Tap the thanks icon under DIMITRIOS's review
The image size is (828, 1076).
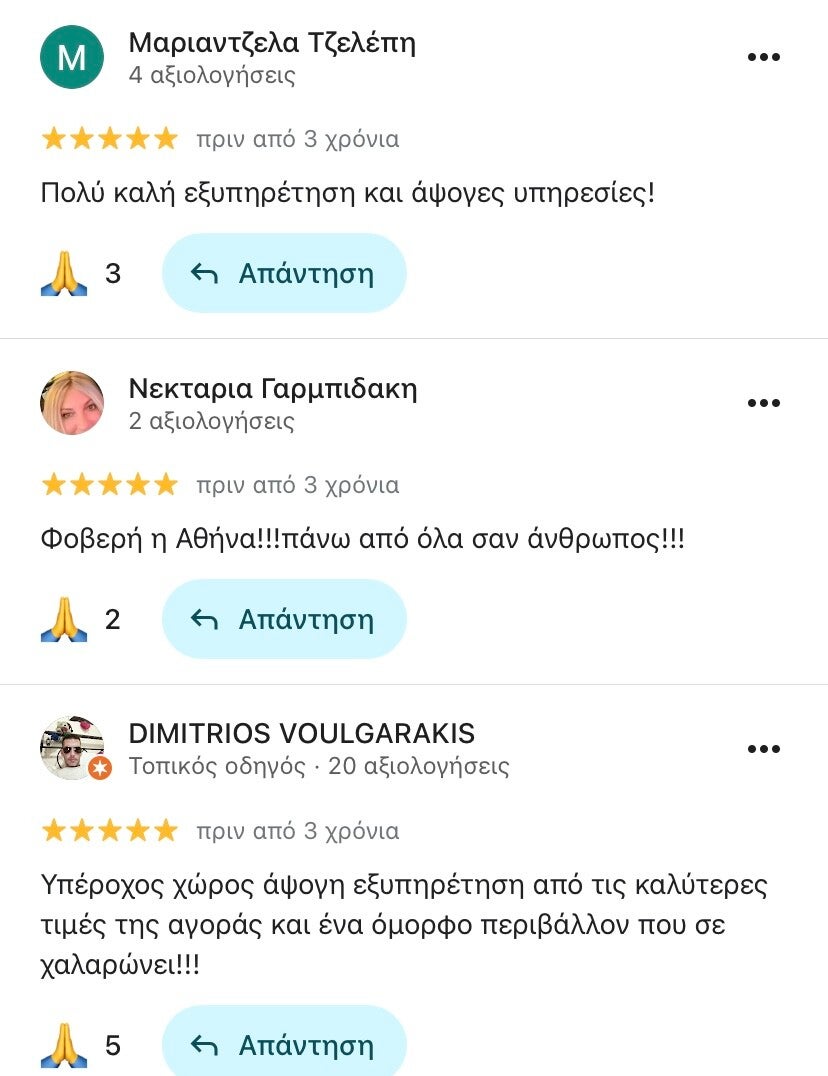64,1045
